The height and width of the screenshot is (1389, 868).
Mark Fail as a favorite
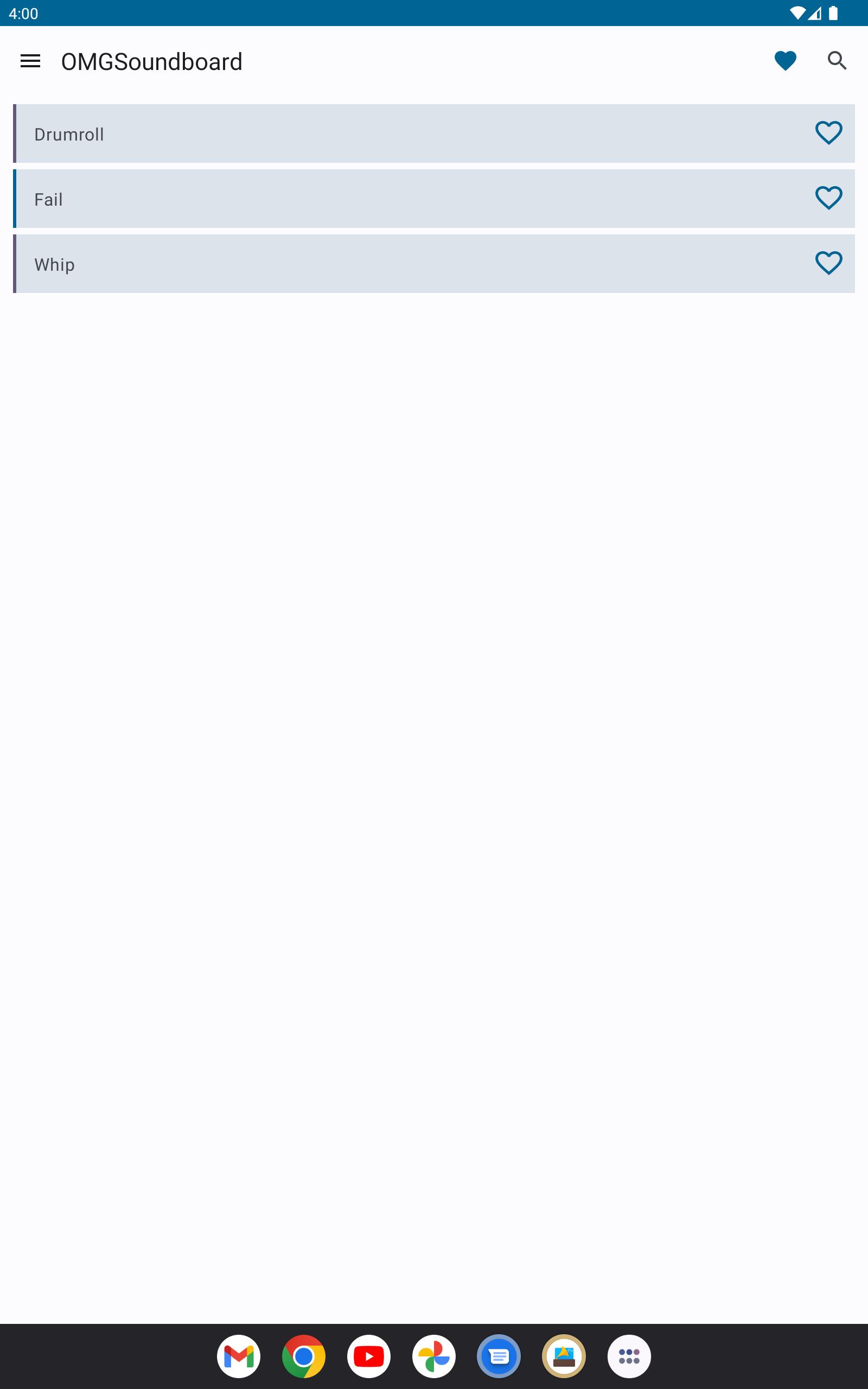point(828,198)
